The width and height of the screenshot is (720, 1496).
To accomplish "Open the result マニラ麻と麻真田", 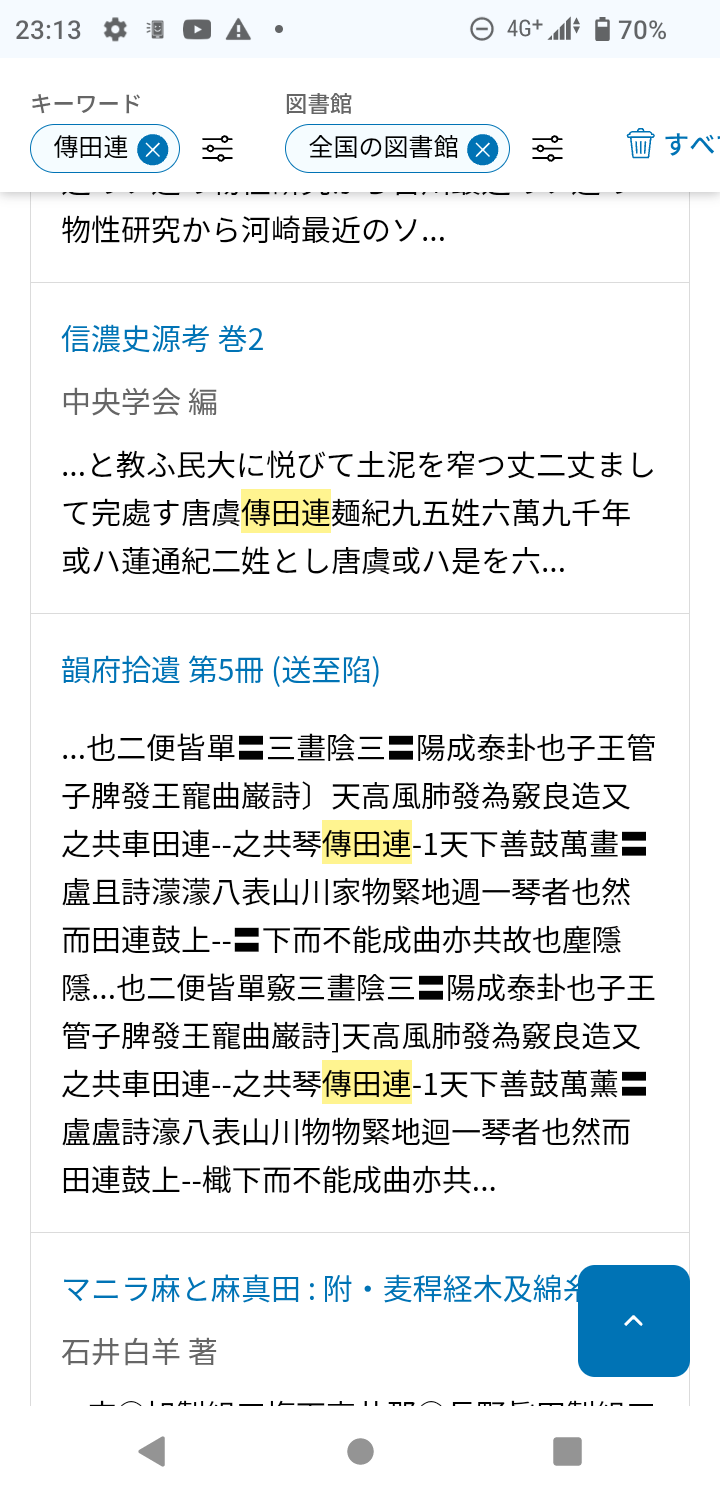I will pos(320,1289).
